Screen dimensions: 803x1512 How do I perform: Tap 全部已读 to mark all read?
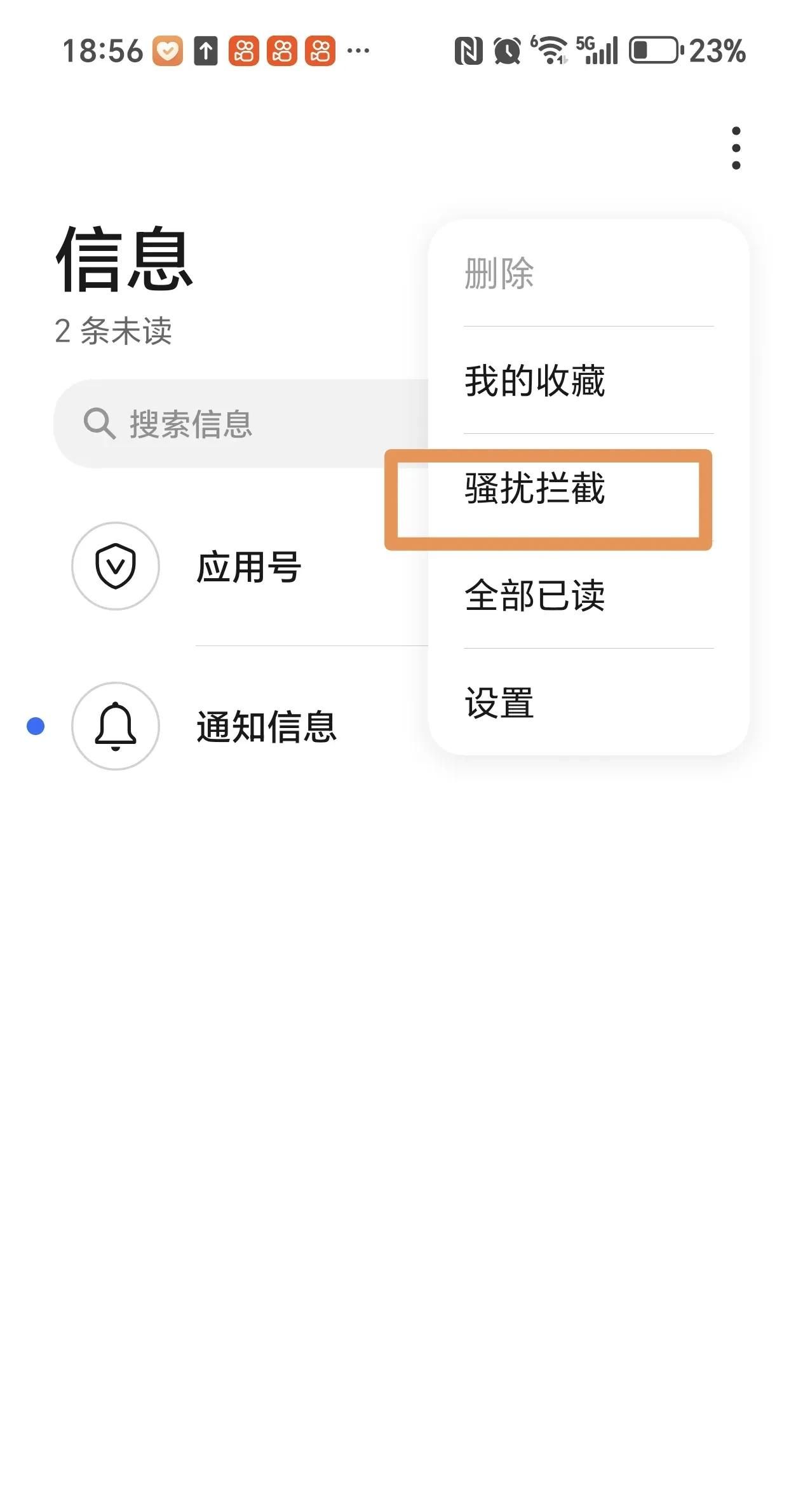pyautogui.click(x=536, y=597)
